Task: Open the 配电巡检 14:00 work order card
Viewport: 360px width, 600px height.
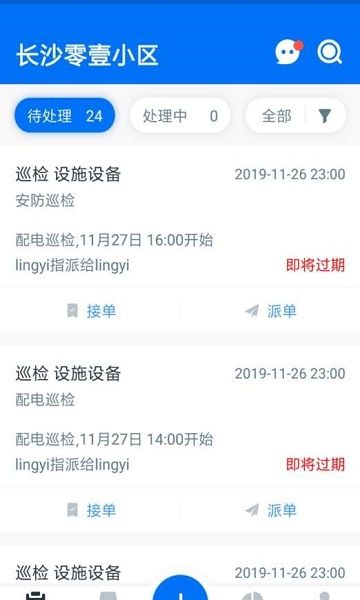Action: (x=180, y=416)
